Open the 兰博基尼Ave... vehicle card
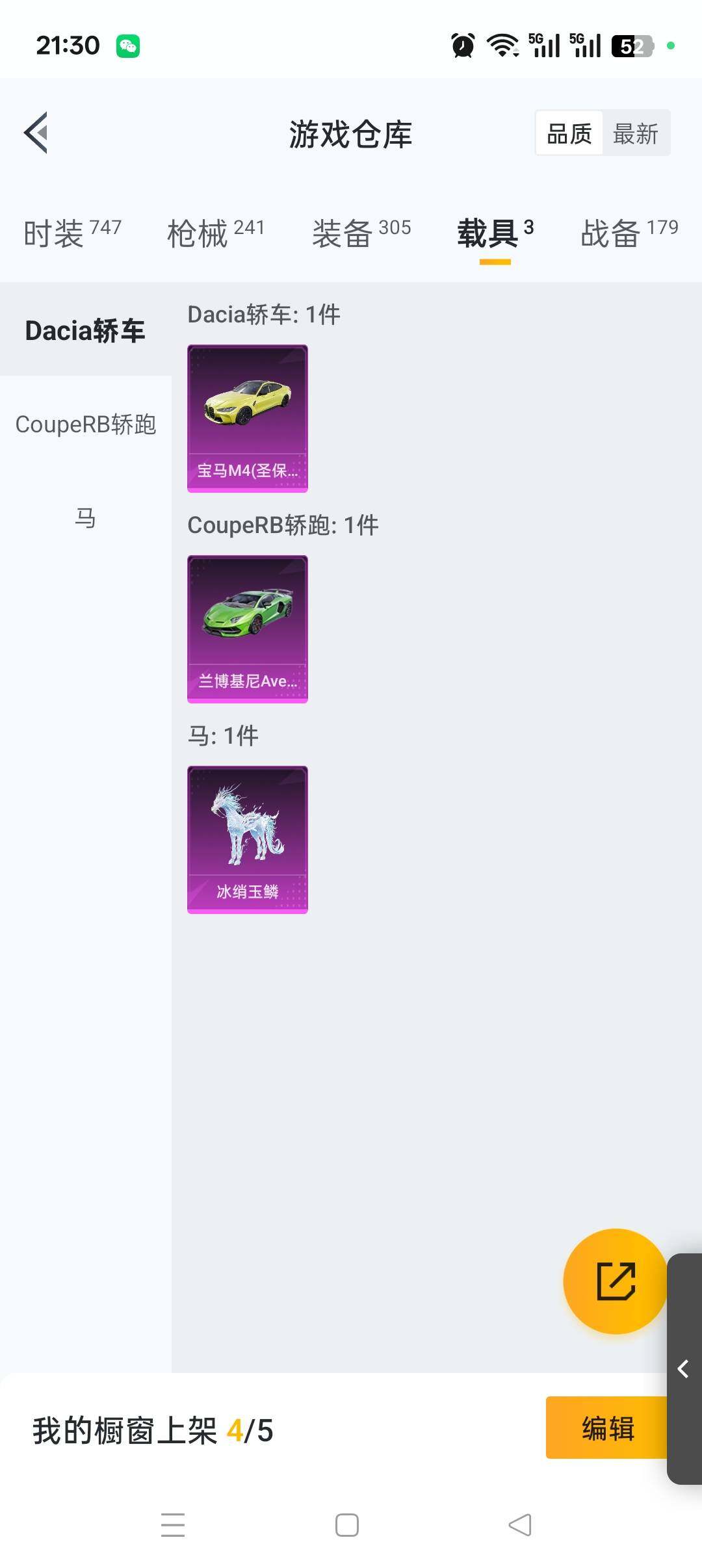 248,629
